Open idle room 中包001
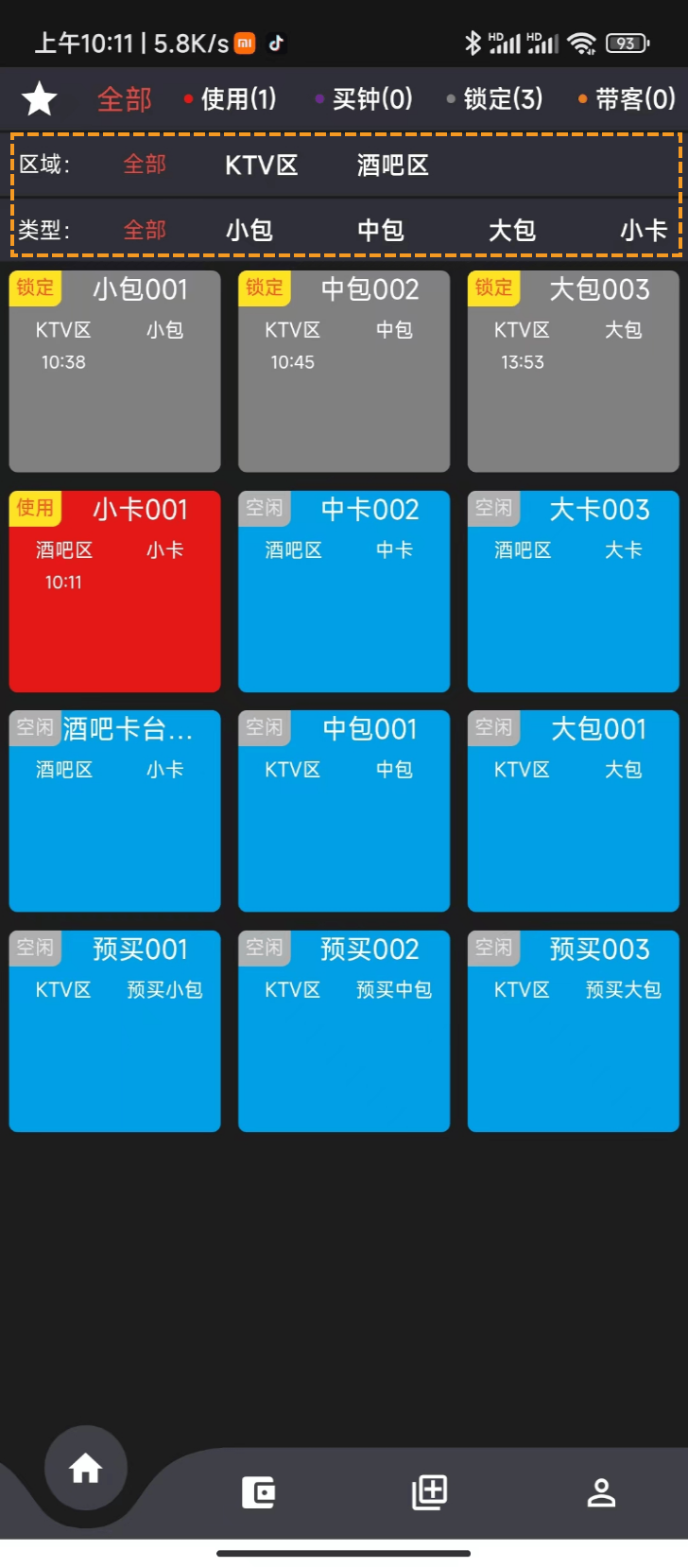 [344, 811]
